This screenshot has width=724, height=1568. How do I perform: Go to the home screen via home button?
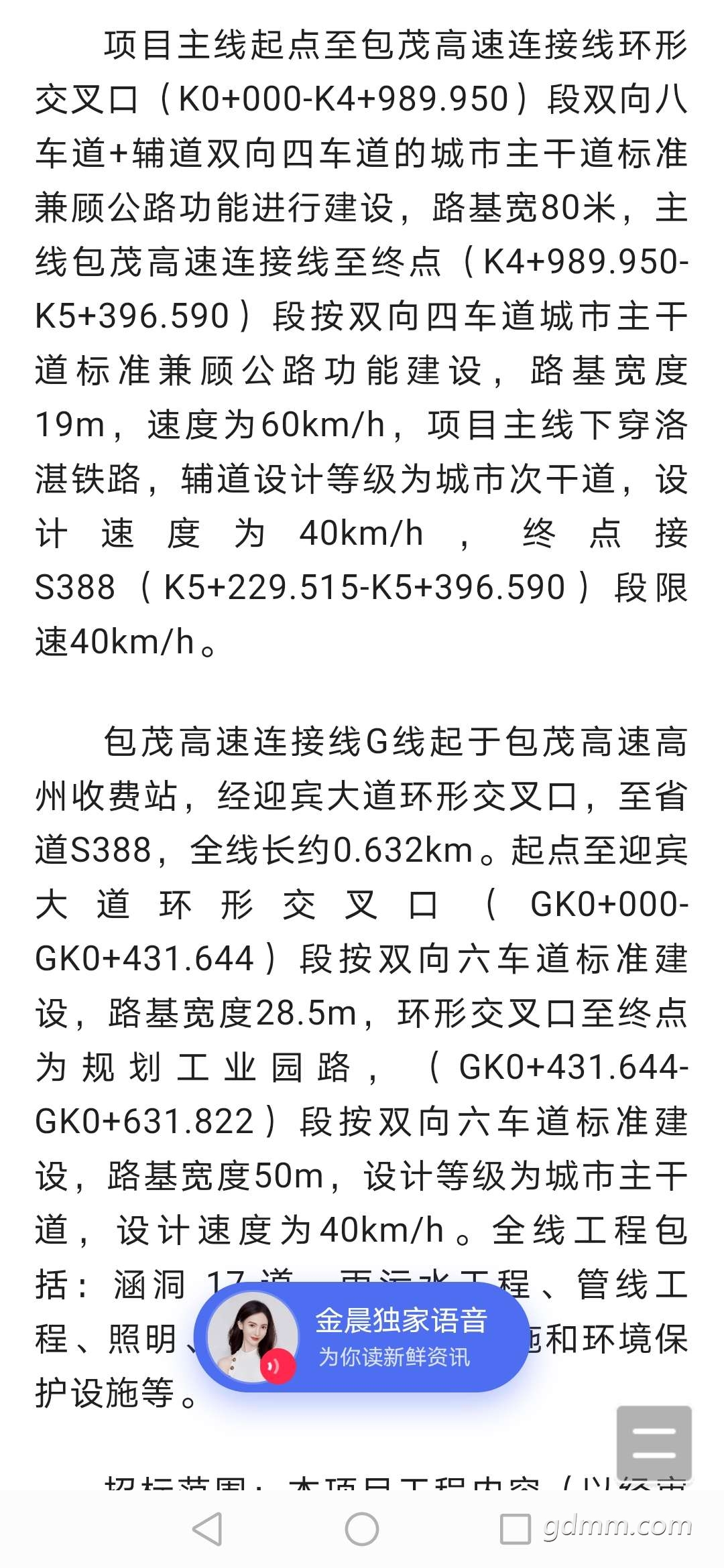click(362, 1530)
